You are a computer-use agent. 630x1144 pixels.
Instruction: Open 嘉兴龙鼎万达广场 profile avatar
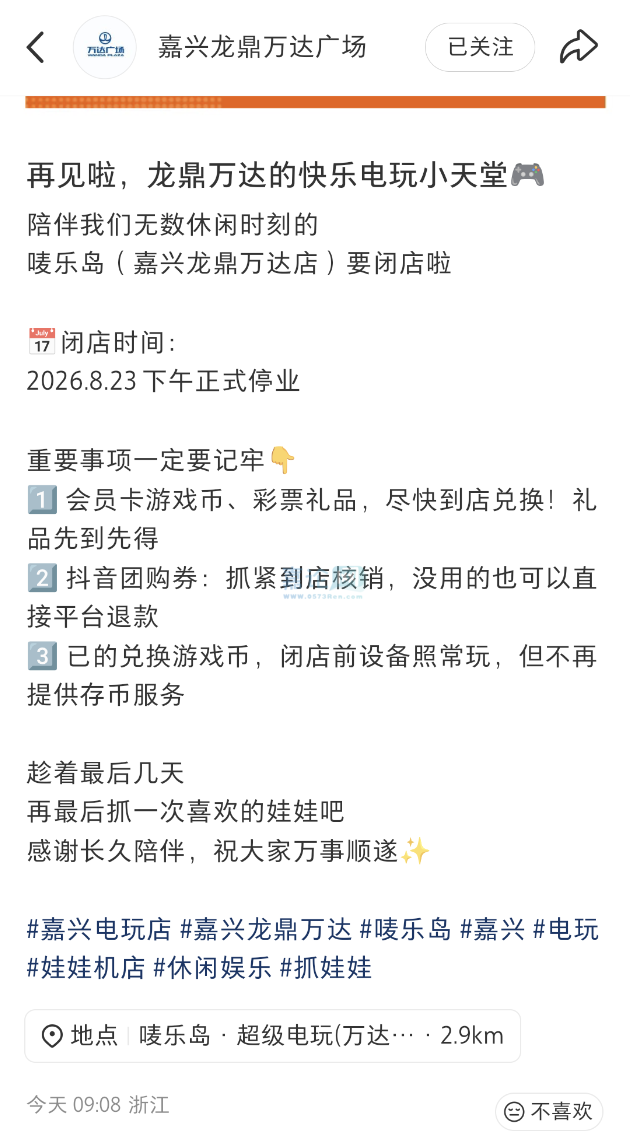[104, 47]
